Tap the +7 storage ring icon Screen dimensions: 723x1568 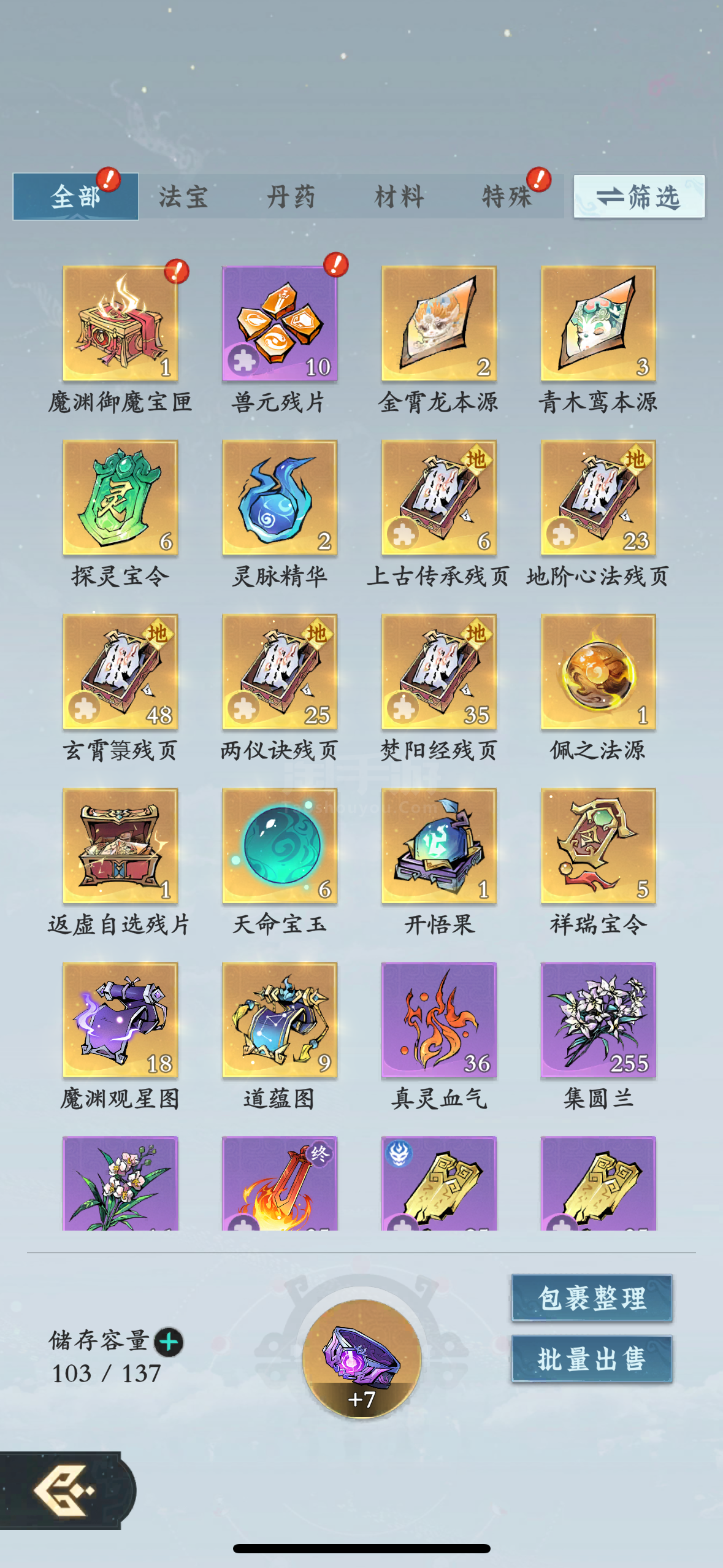(362, 1359)
